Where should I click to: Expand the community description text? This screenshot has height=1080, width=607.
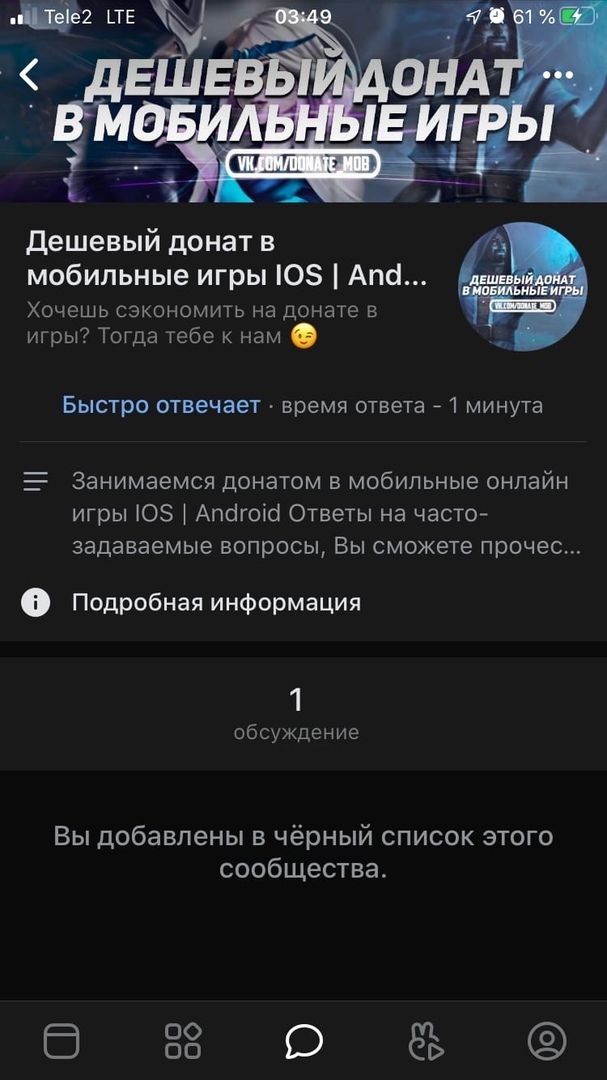pos(325,514)
